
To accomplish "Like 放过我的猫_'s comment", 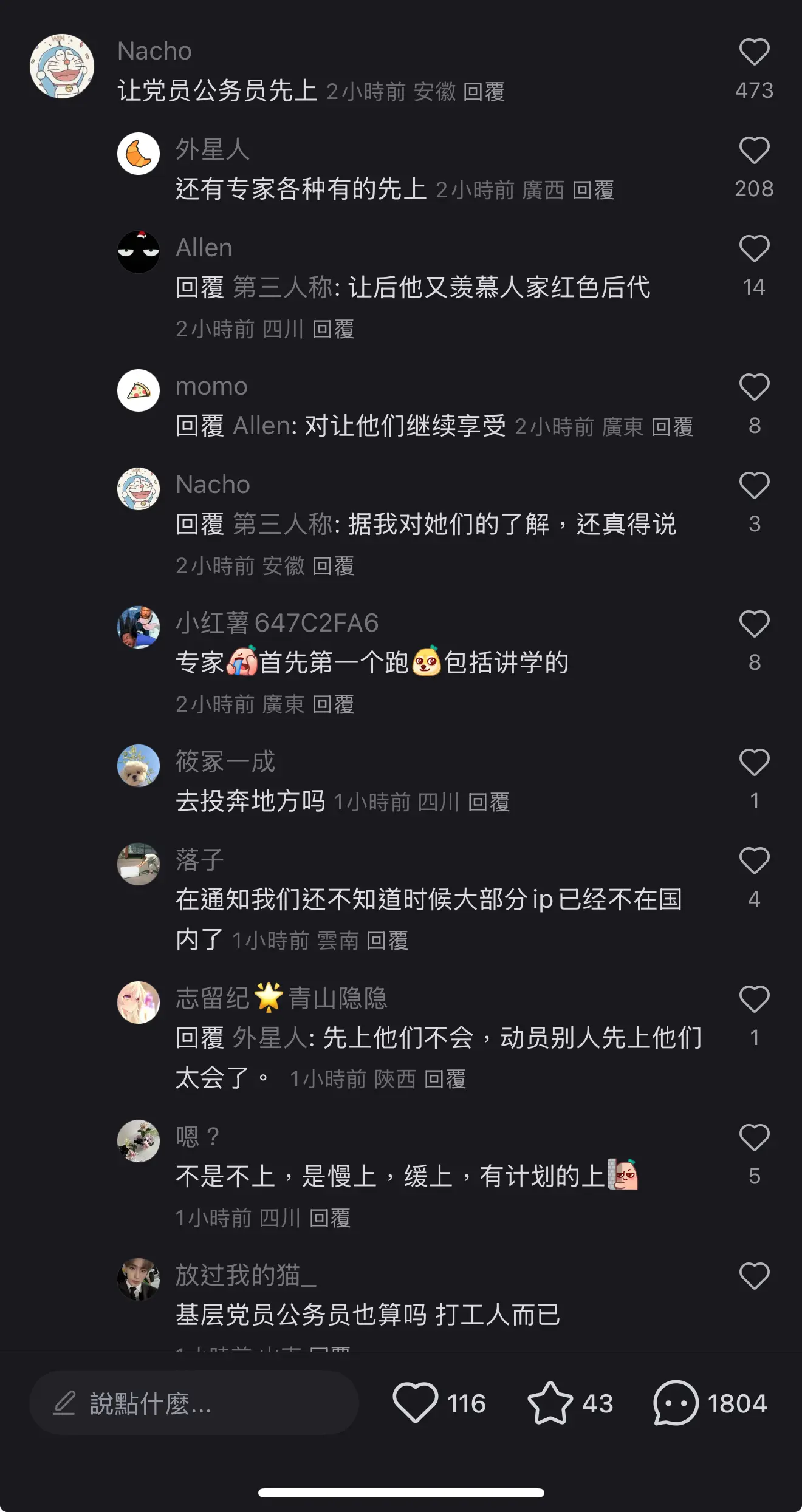I will (754, 1276).
